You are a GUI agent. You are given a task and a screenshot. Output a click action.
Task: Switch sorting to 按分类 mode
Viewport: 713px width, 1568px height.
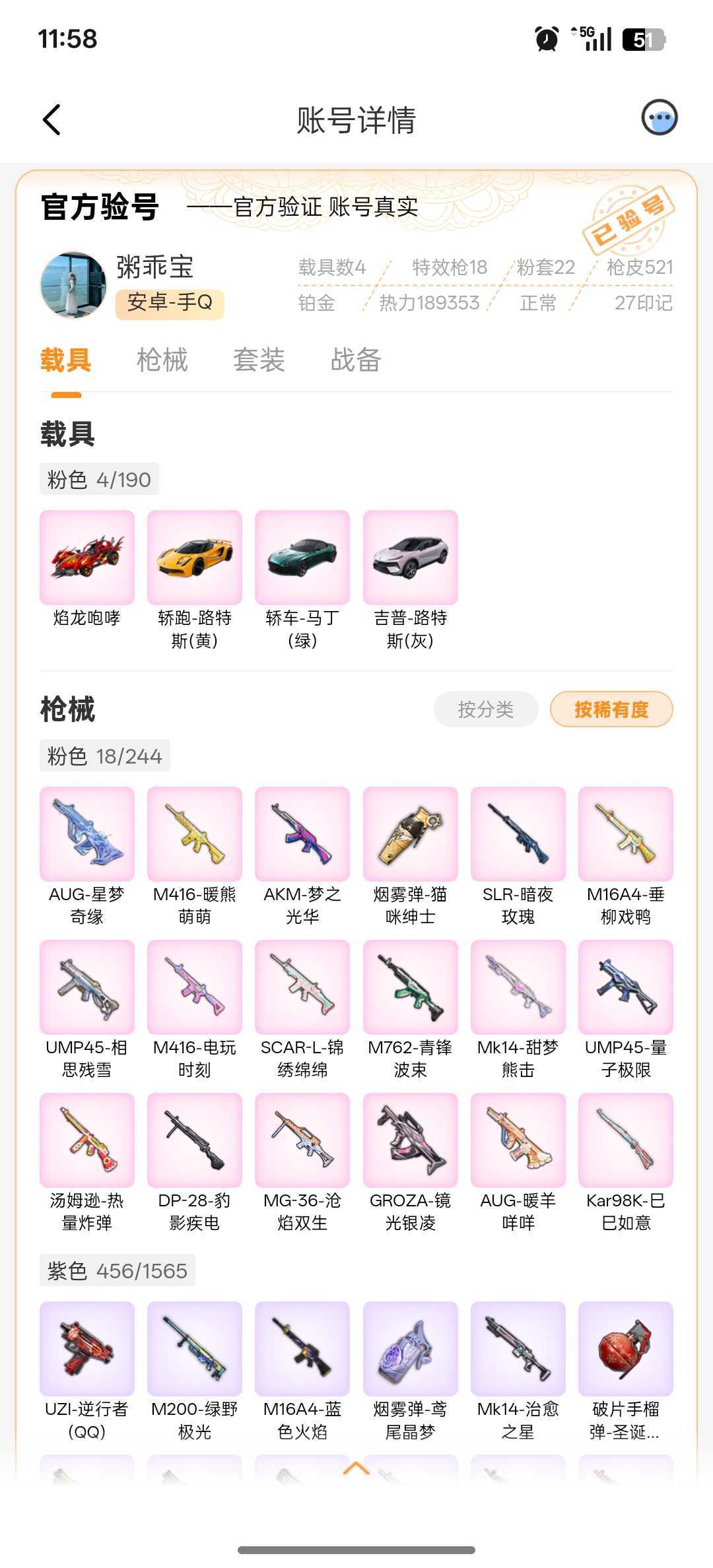tap(487, 709)
